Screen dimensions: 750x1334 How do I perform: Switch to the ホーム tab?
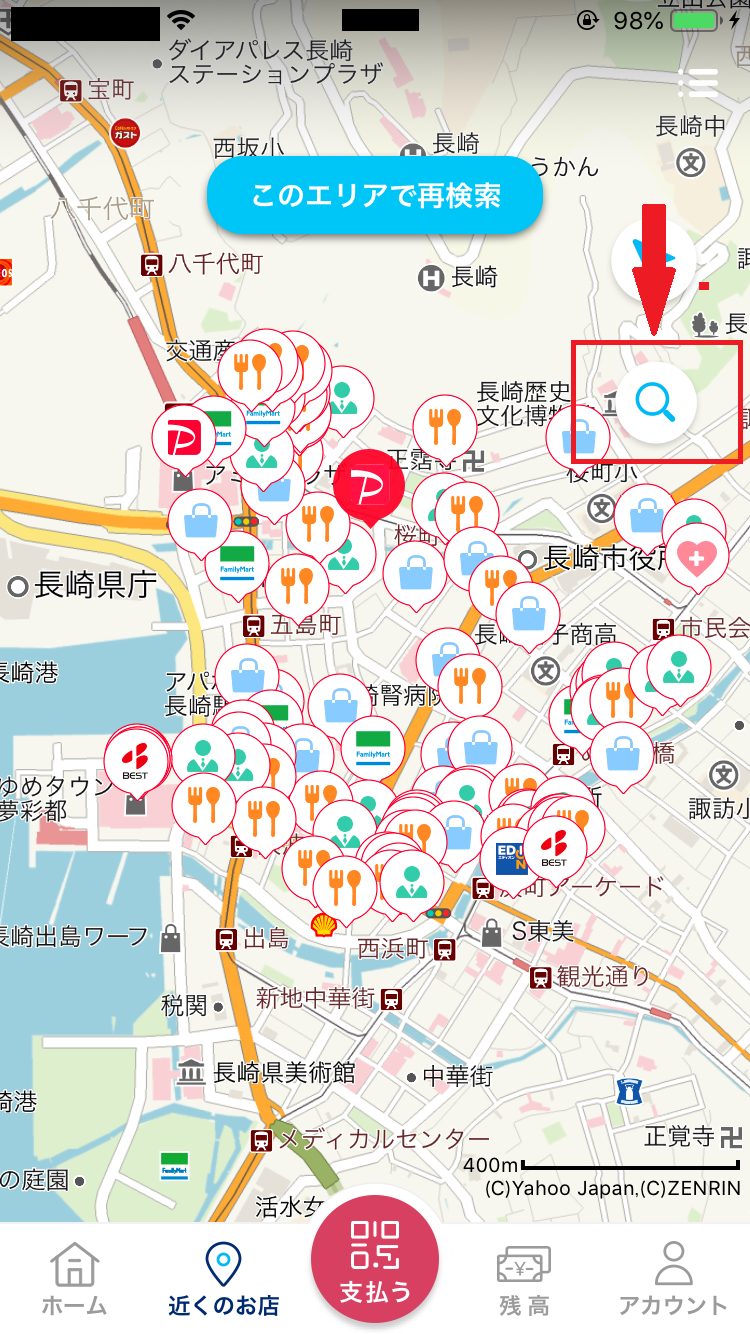(74, 1279)
